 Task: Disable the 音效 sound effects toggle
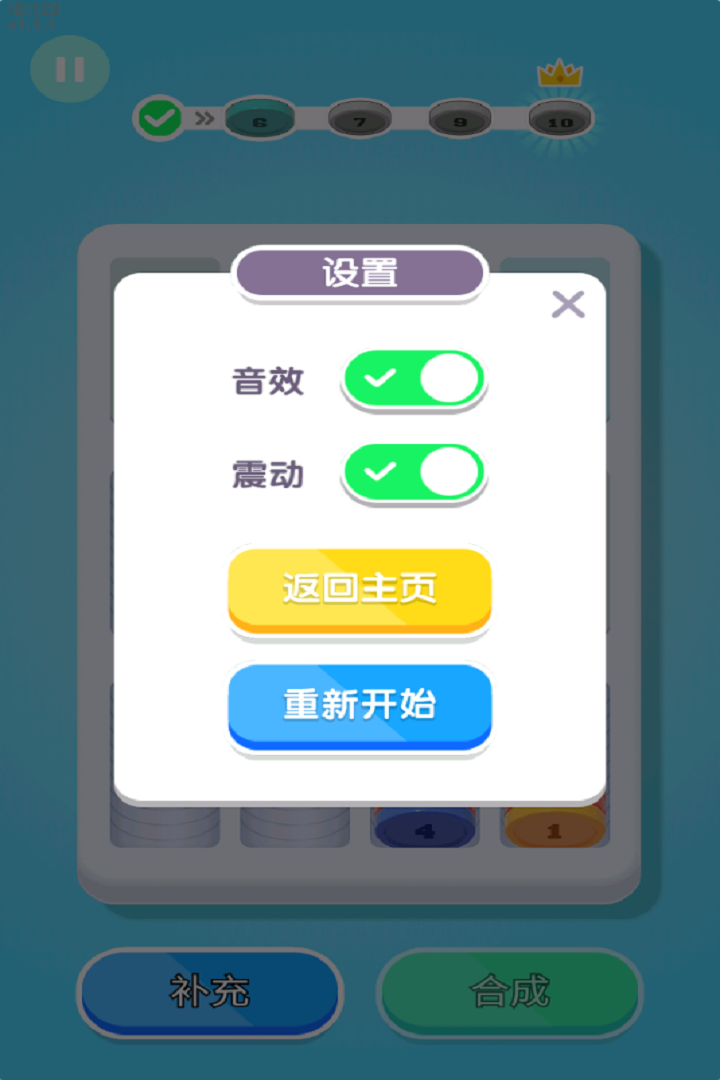pyautogui.click(x=414, y=379)
